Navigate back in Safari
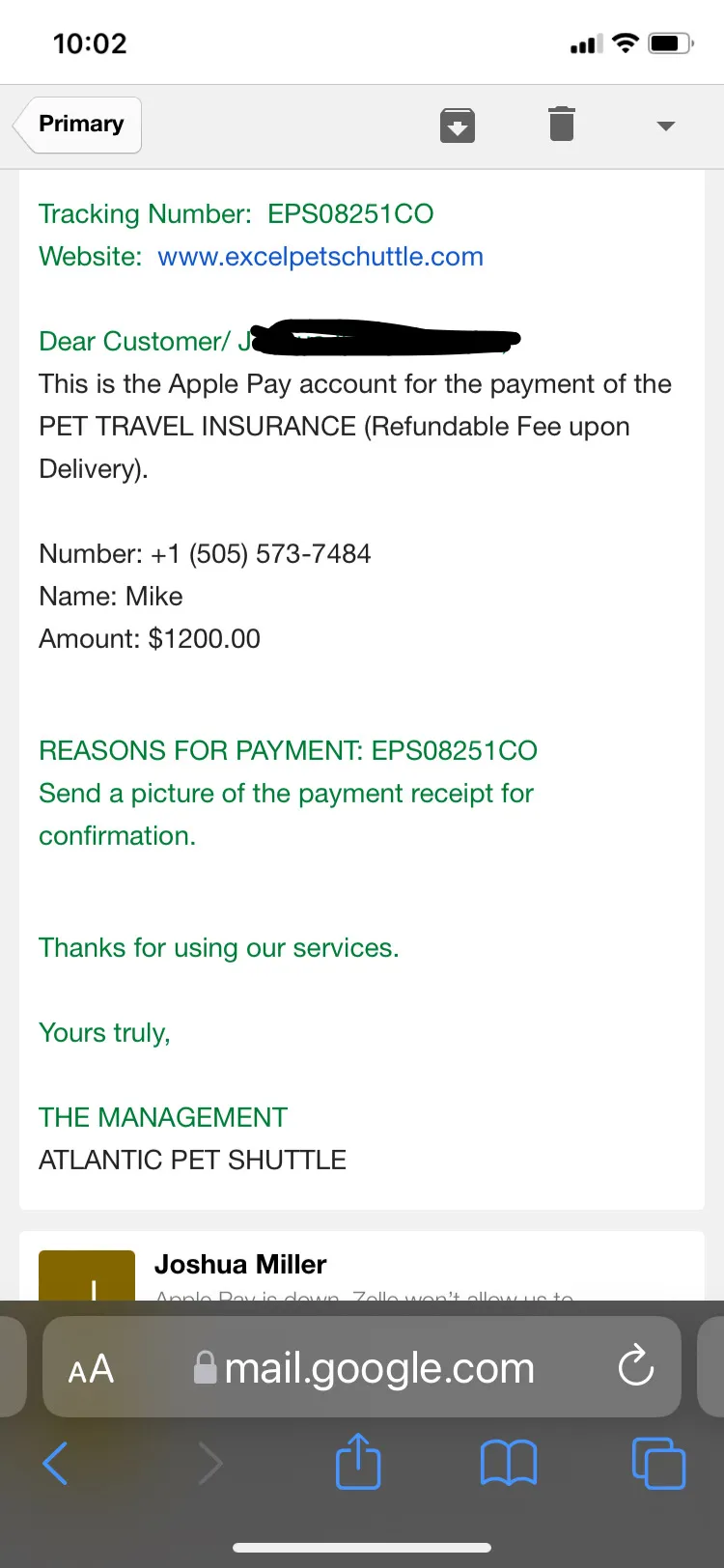This screenshot has width=724, height=1568. (x=56, y=1463)
